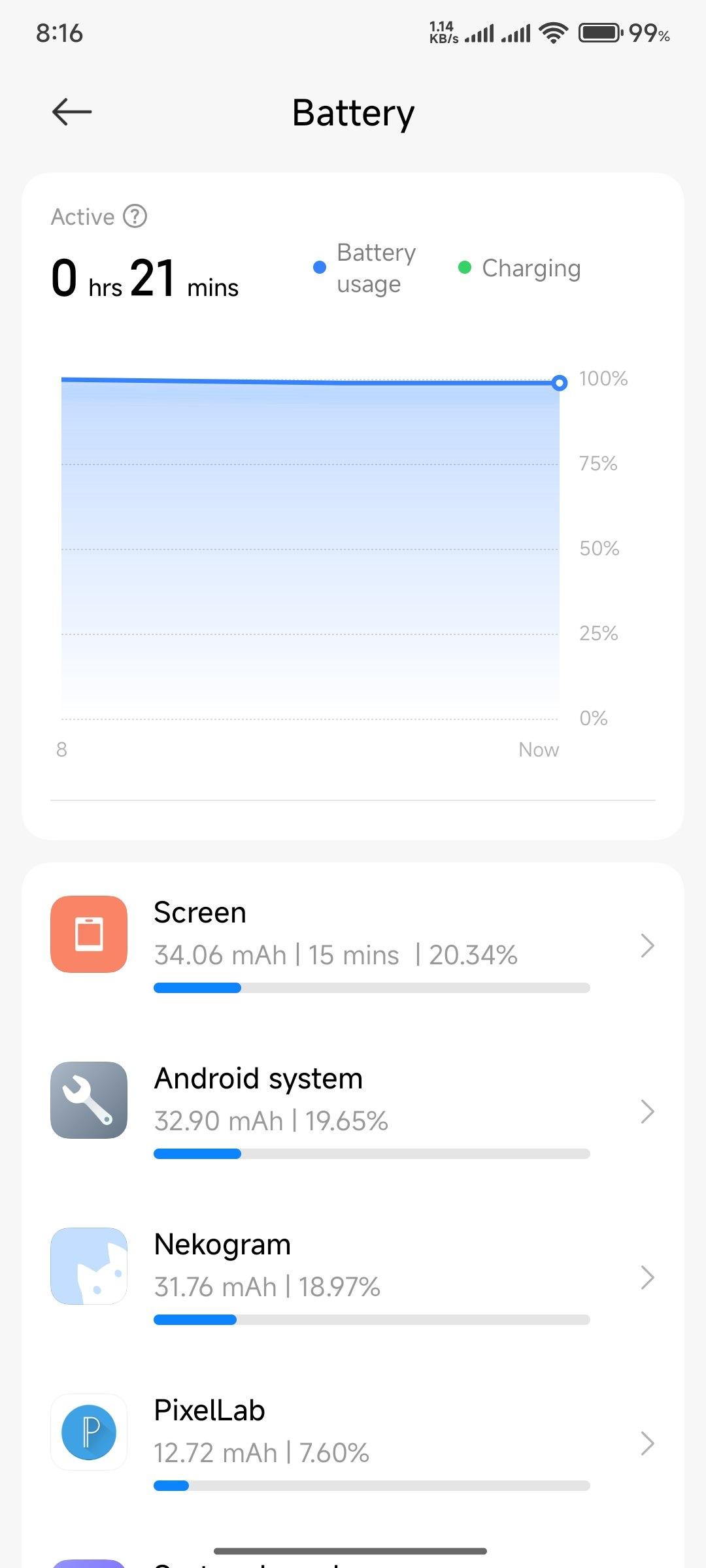Image resolution: width=706 pixels, height=1568 pixels.
Task: Go back using the arrow icon
Action: [72, 112]
